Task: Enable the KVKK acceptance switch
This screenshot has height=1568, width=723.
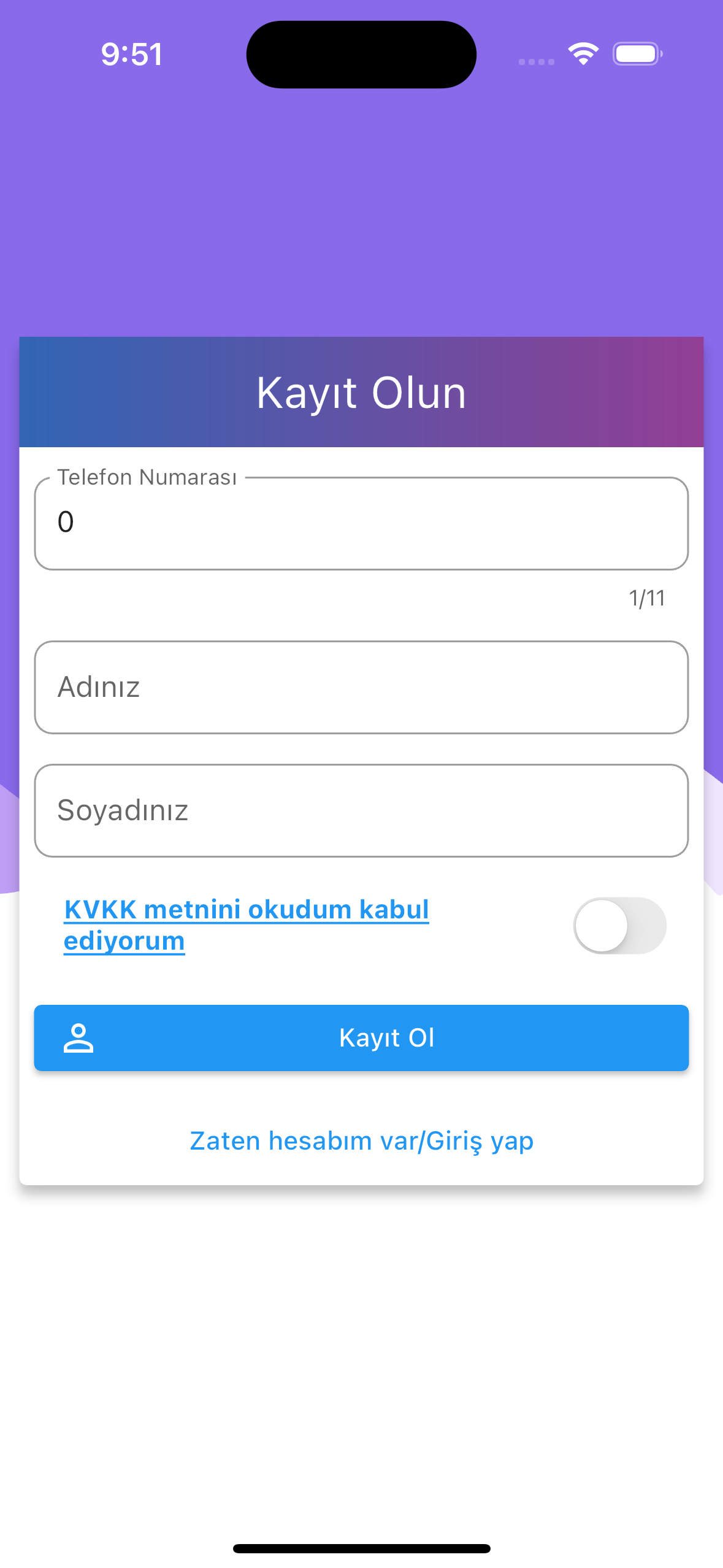Action: point(619,925)
